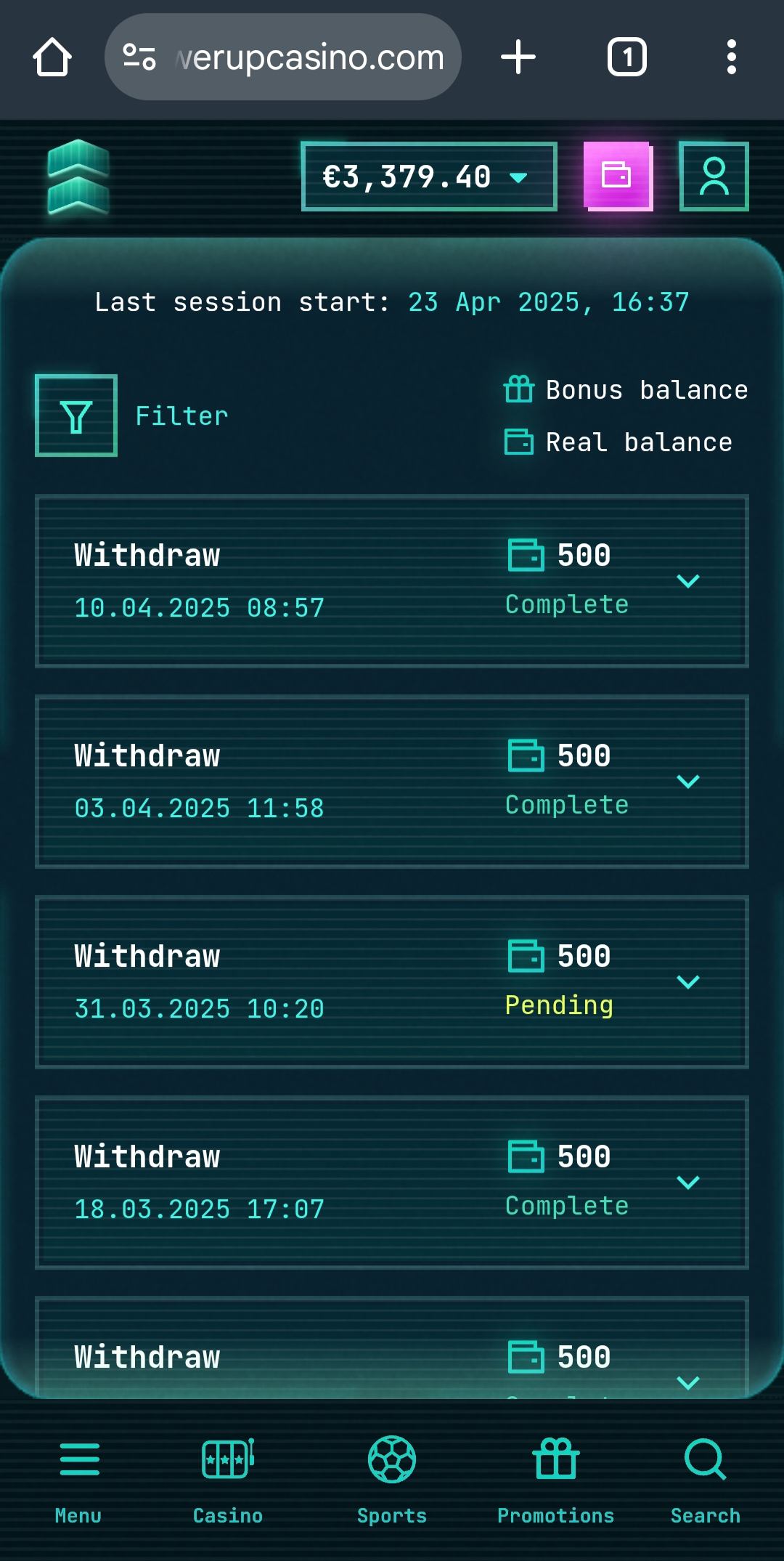Open the balance dropdown showing €3,379.40
Image resolution: width=784 pixels, height=1561 pixels.
point(428,177)
